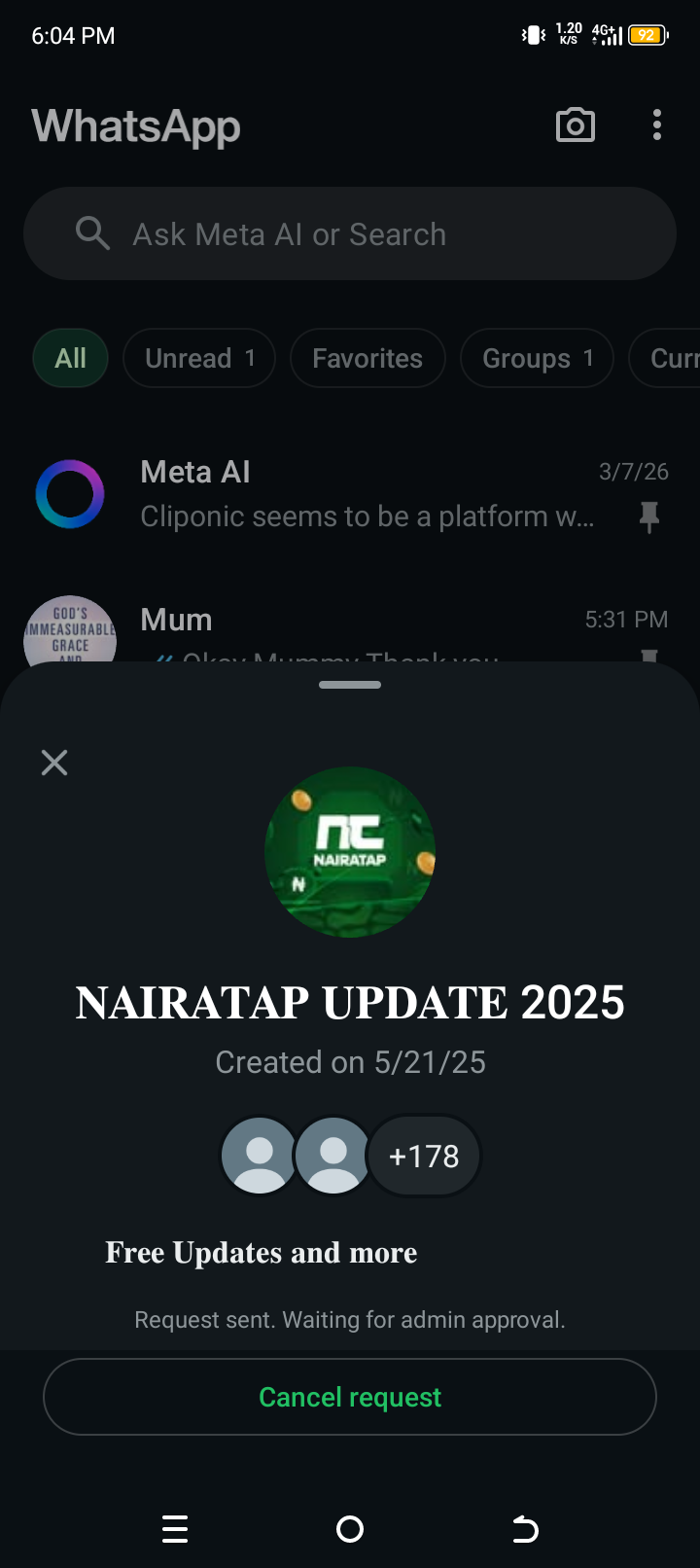View the +178 group members

pos(424,1156)
